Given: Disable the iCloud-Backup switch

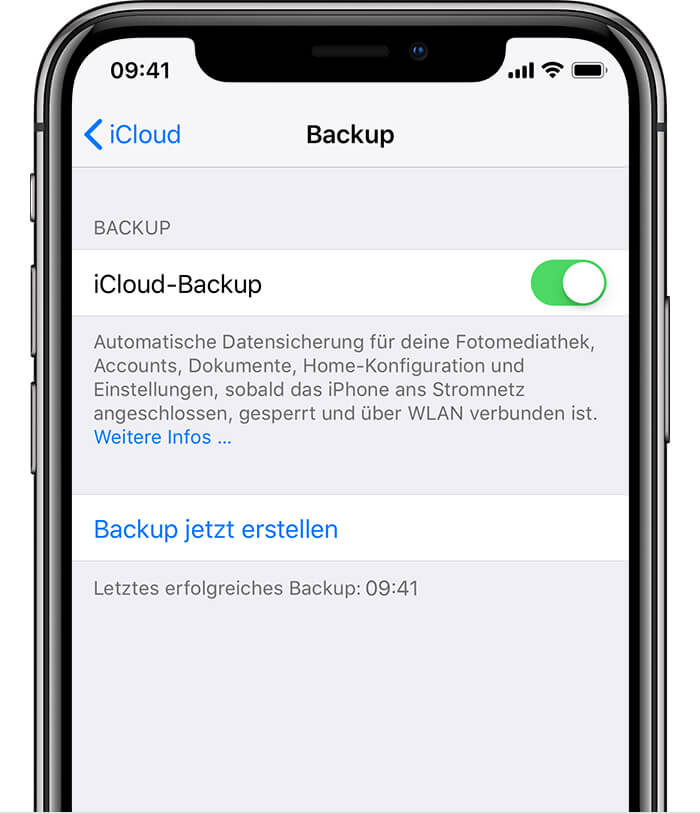Looking at the screenshot, I should 568,284.
